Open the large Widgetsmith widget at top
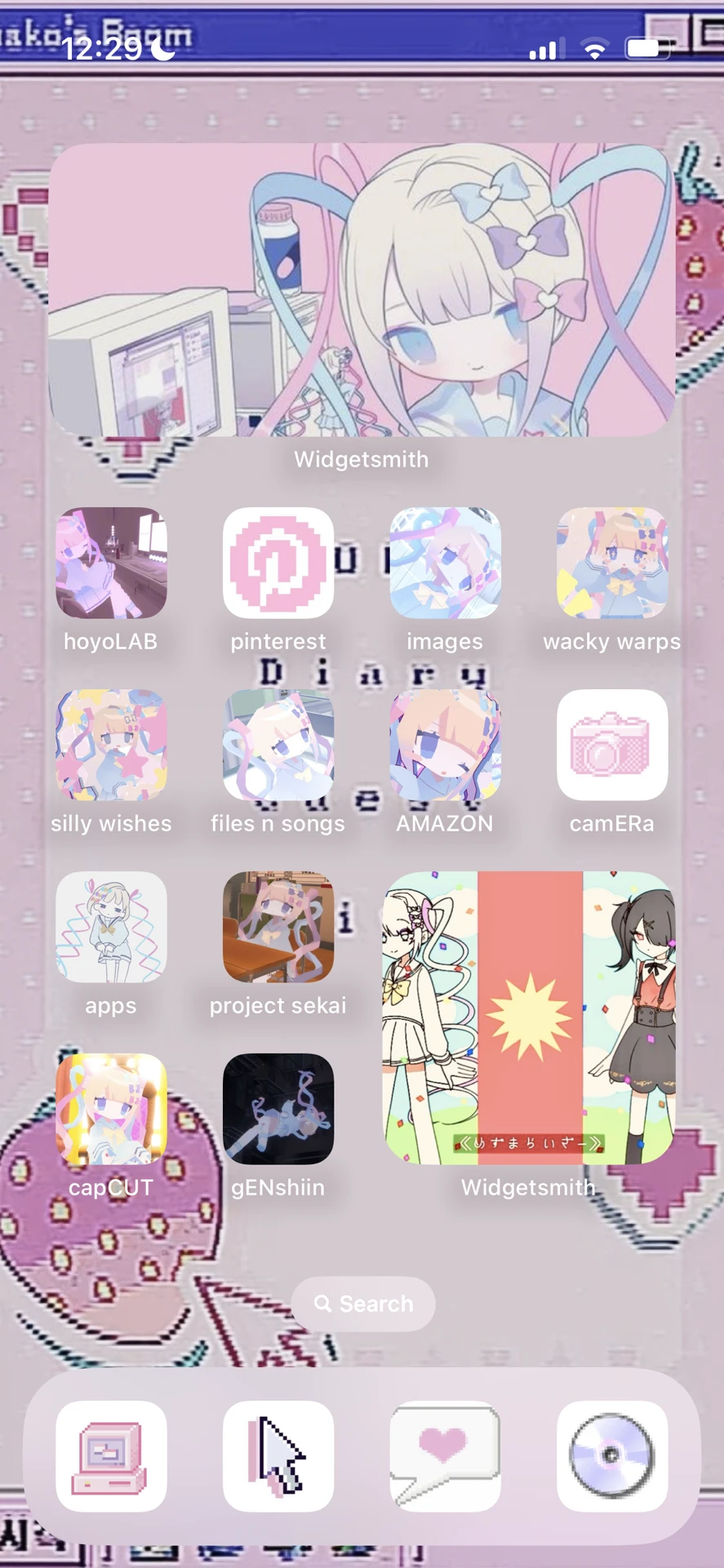 coord(363,290)
